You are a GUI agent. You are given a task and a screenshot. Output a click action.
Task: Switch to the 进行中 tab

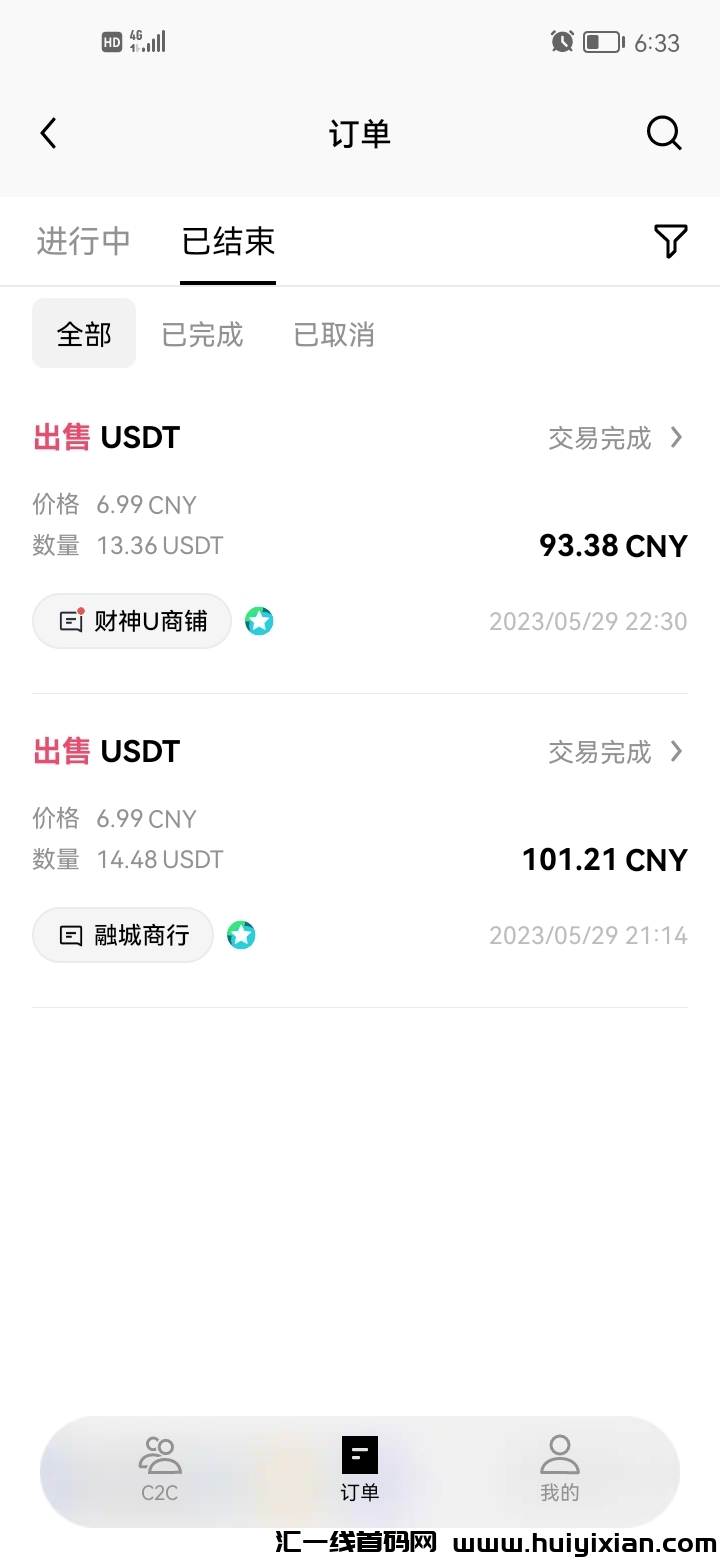click(84, 241)
